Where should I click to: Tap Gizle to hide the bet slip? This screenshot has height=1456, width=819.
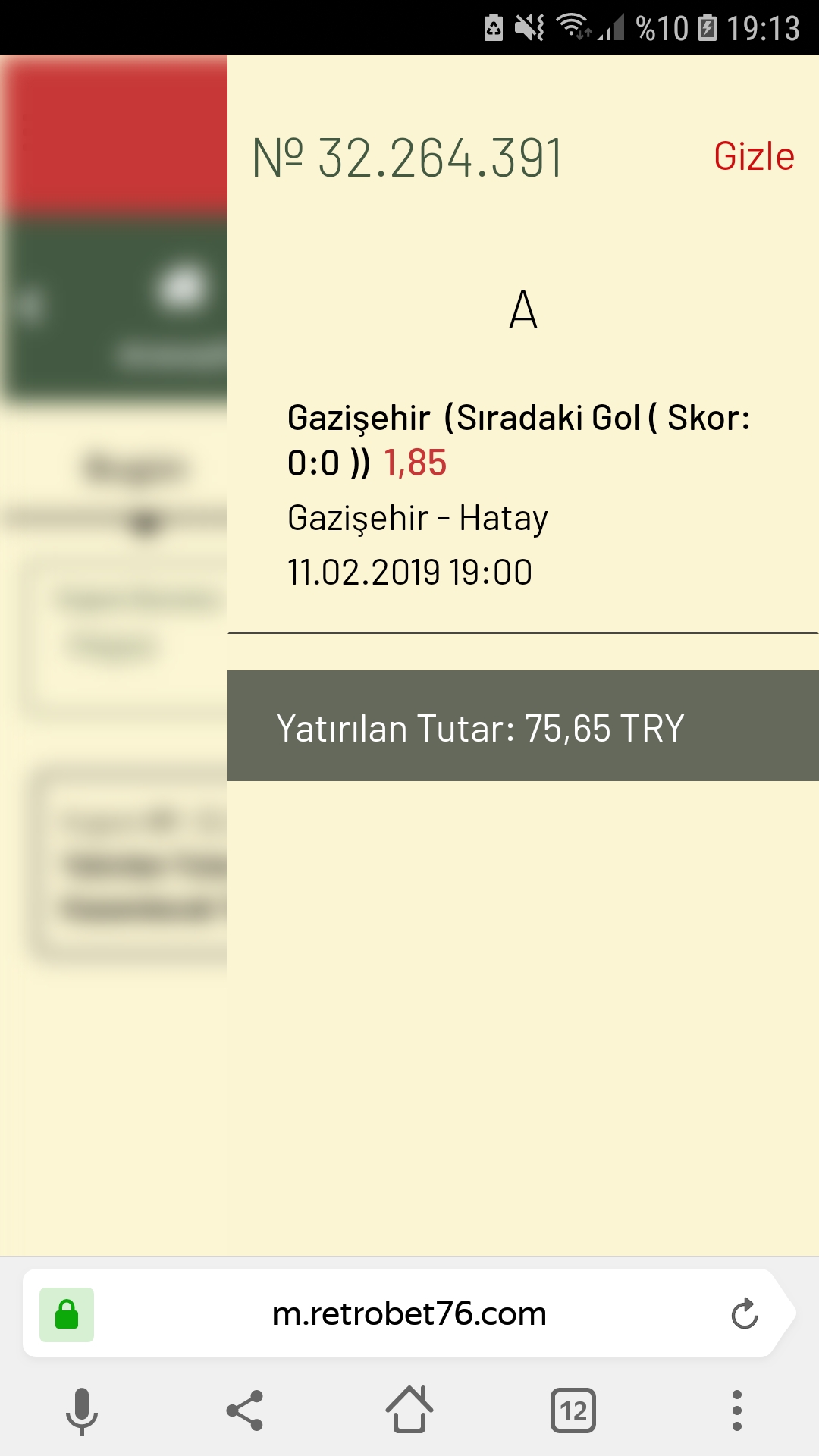(754, 157)
